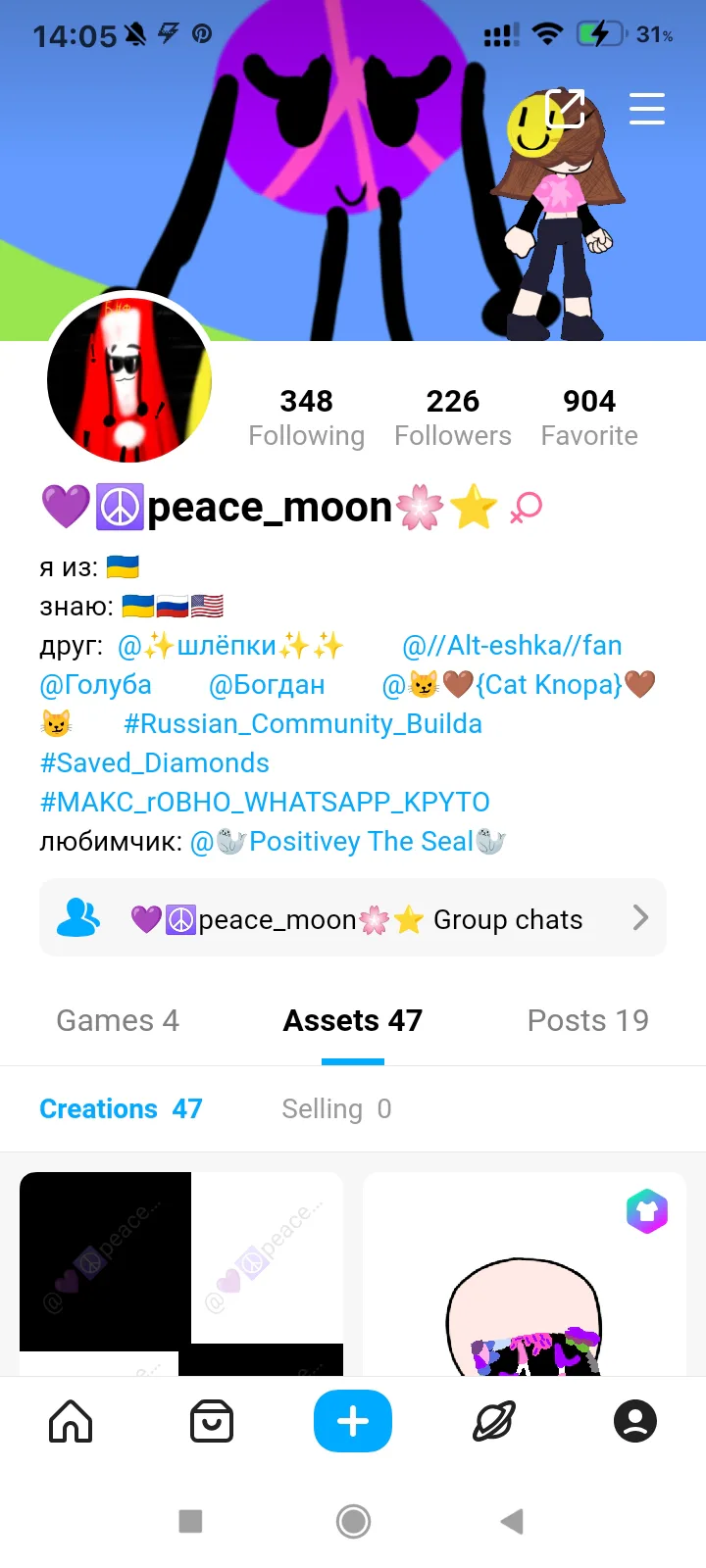Share this profile via the share icon
The height and width of the screenshot is (1568, 706).
[x=565, y=109]
